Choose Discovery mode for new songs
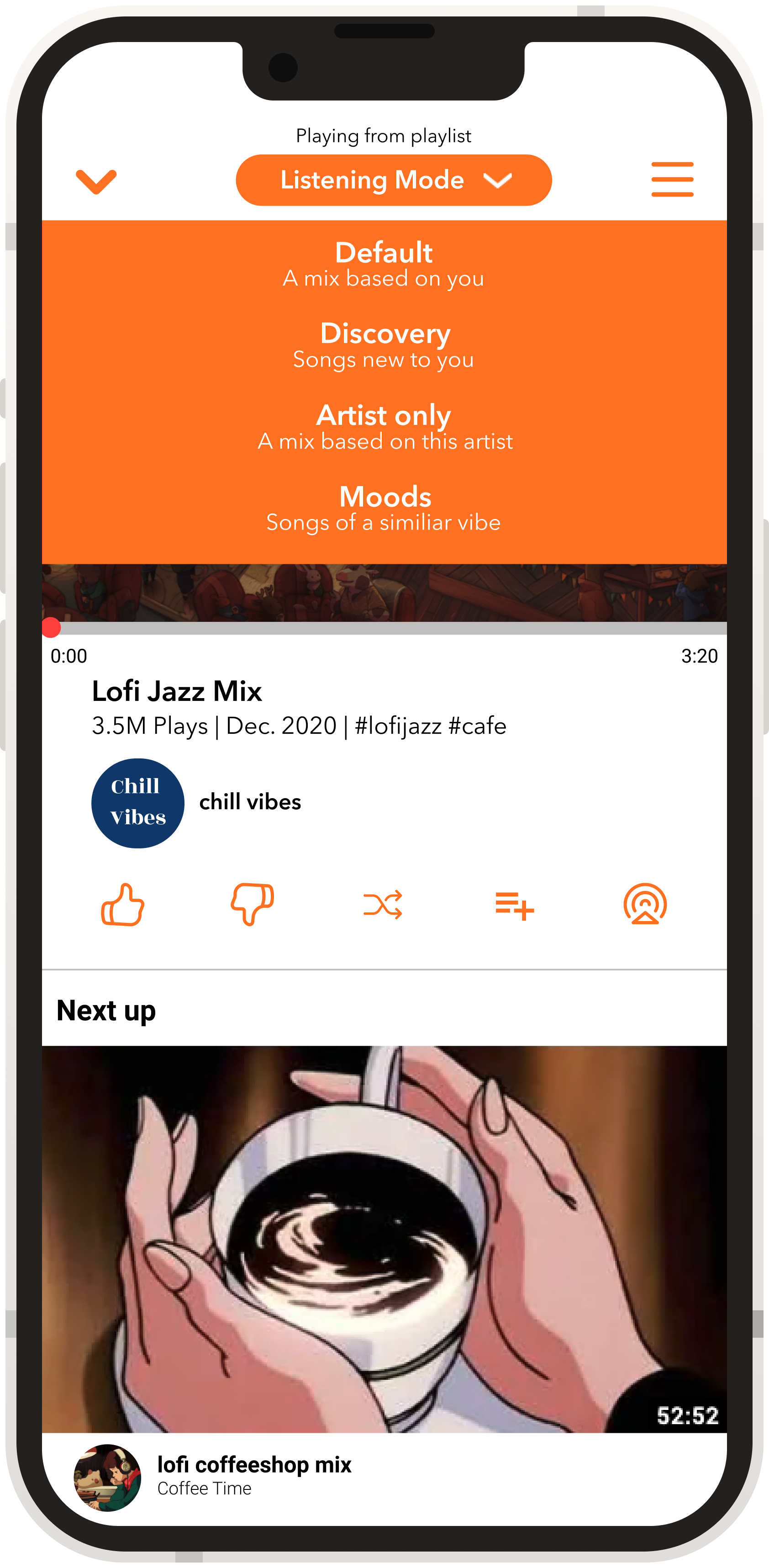The width and height of the screenshot is (769, 1568). [x=384, y=345]
